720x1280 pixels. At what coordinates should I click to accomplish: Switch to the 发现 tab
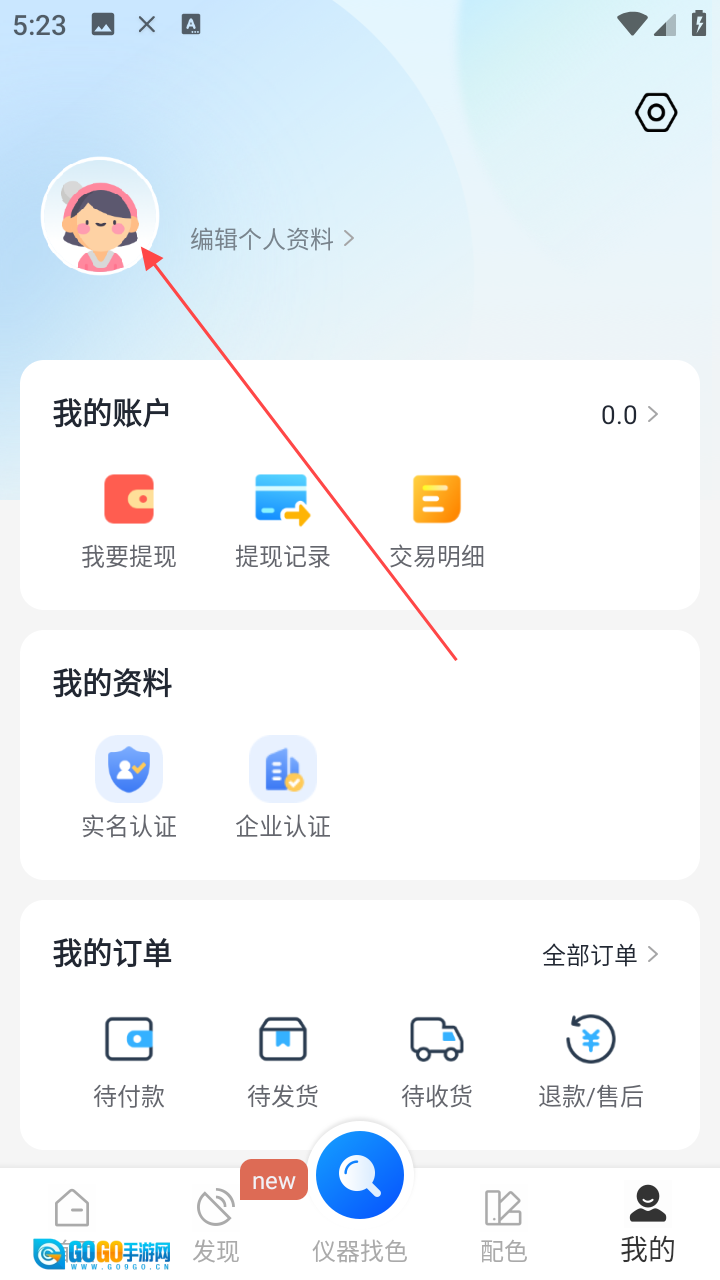coord(216,1225)
